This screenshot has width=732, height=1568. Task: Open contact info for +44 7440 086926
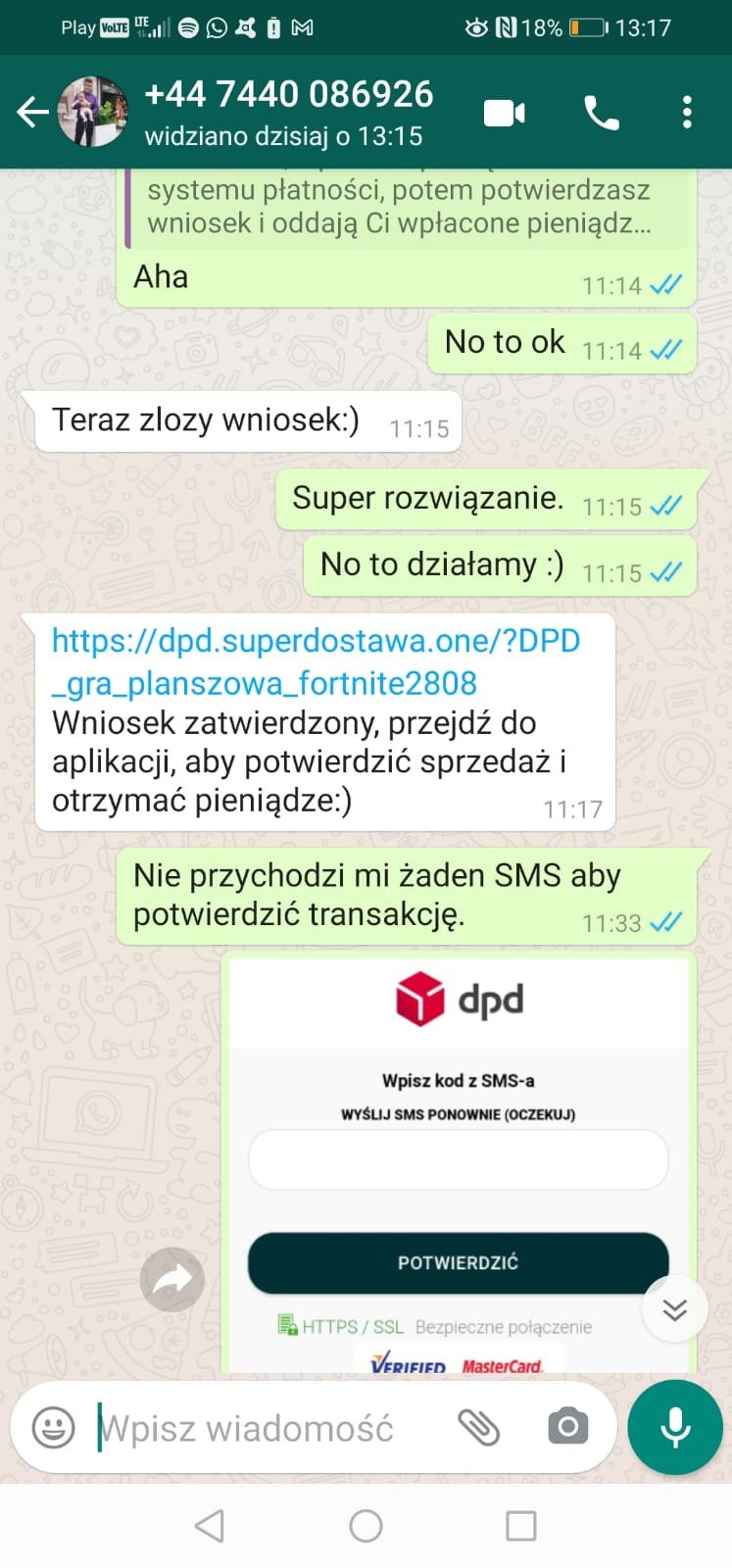tap(288, 112)
